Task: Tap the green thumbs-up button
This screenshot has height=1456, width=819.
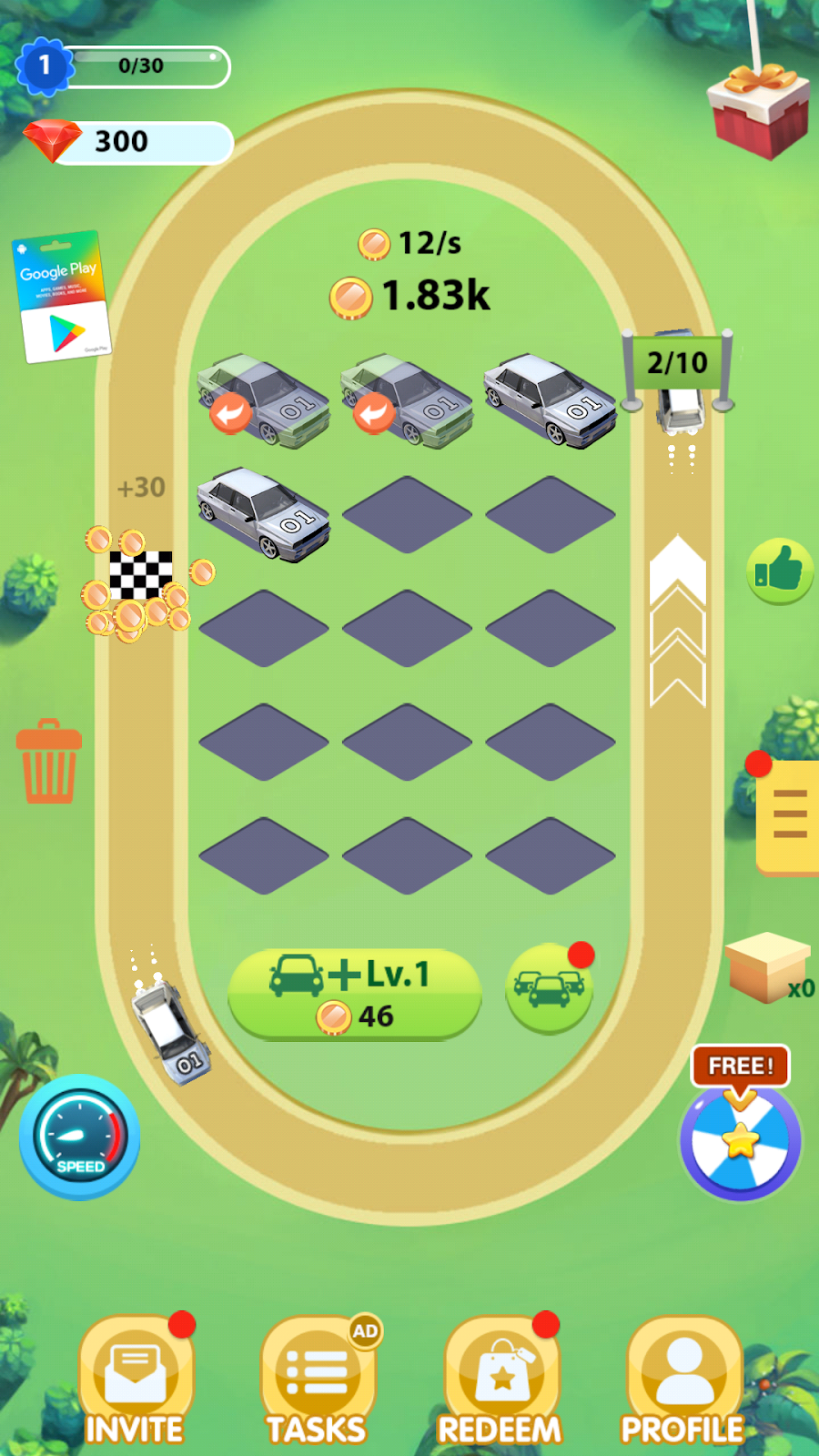Action: 780,571
